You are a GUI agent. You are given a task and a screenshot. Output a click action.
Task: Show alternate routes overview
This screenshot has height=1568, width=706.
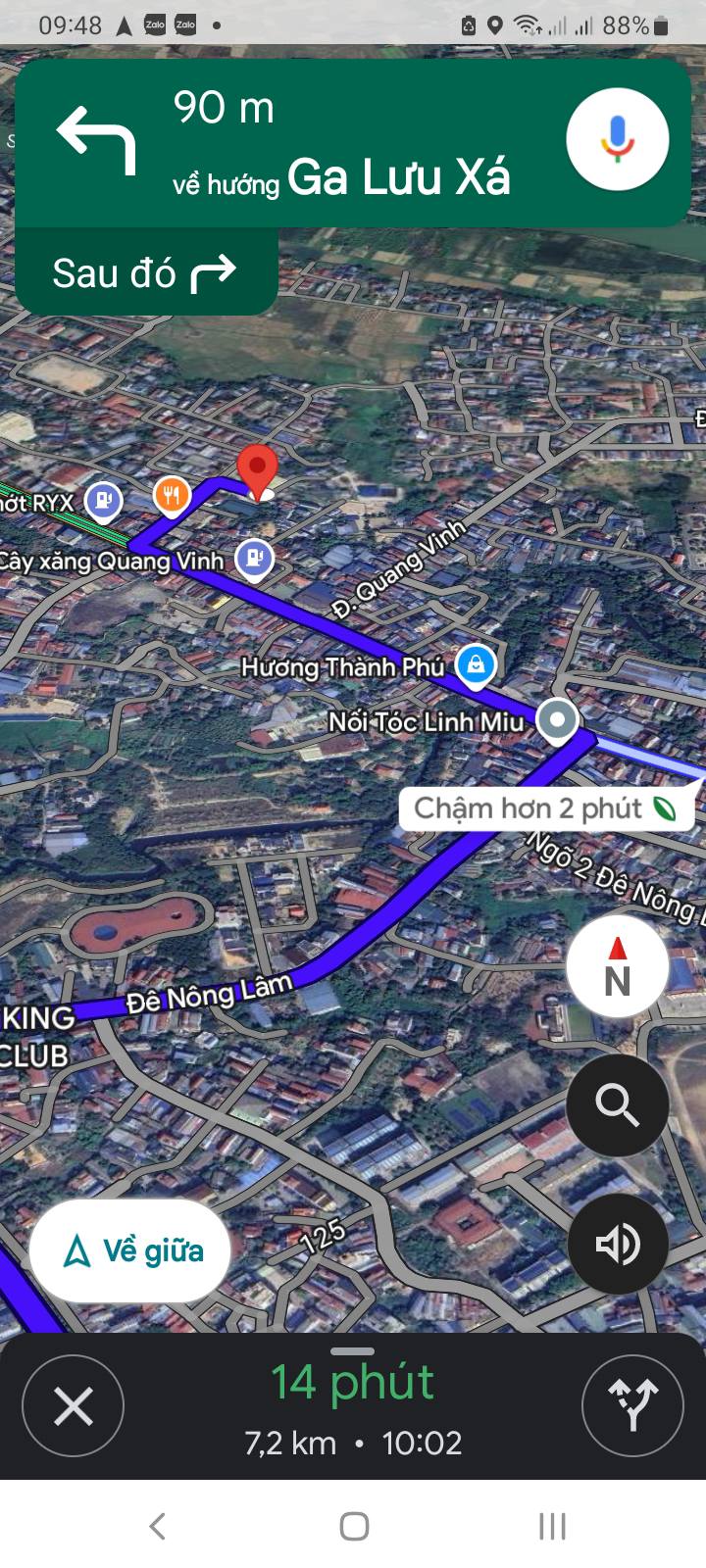pyautogui.click(x=632, y=1406)
